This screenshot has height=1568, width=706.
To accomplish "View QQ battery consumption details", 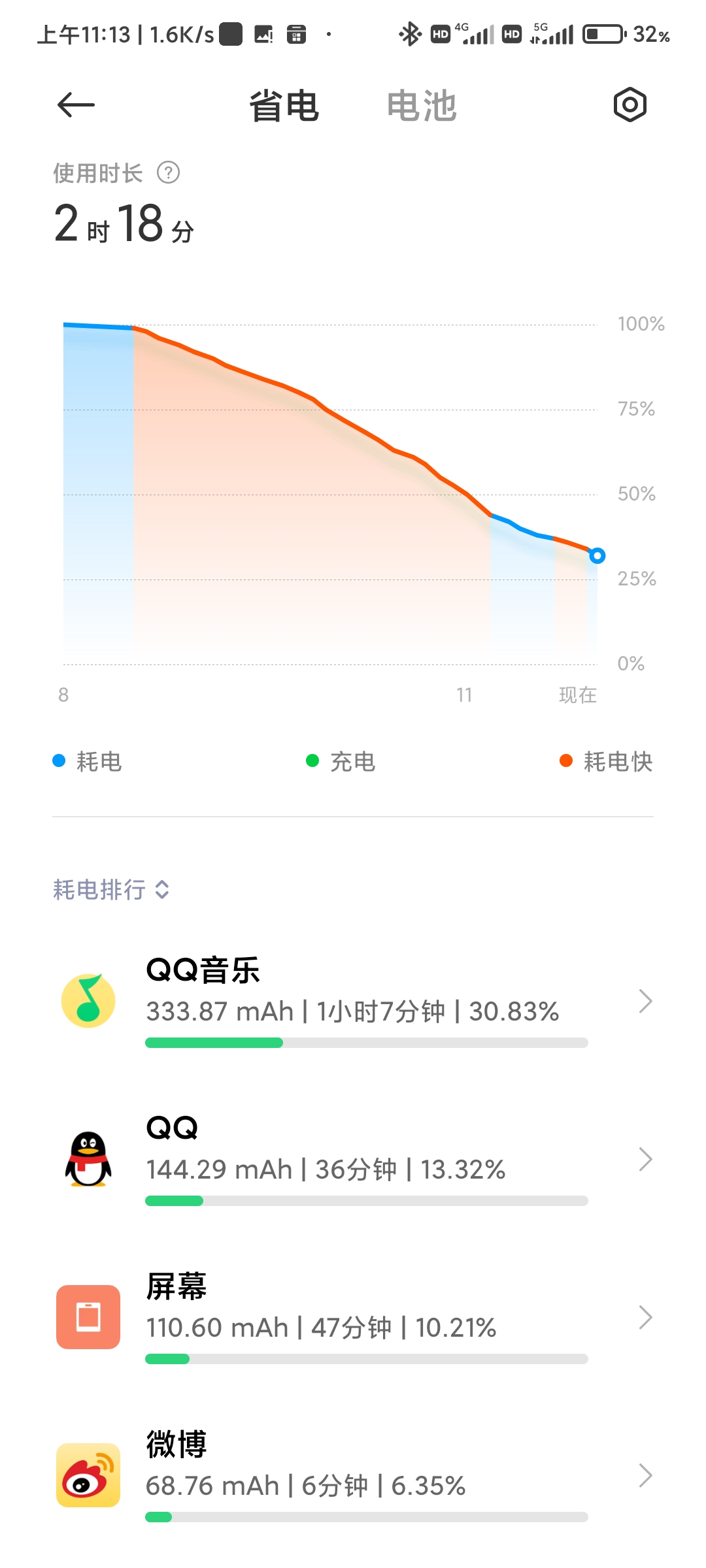I will click(353, 1159).
